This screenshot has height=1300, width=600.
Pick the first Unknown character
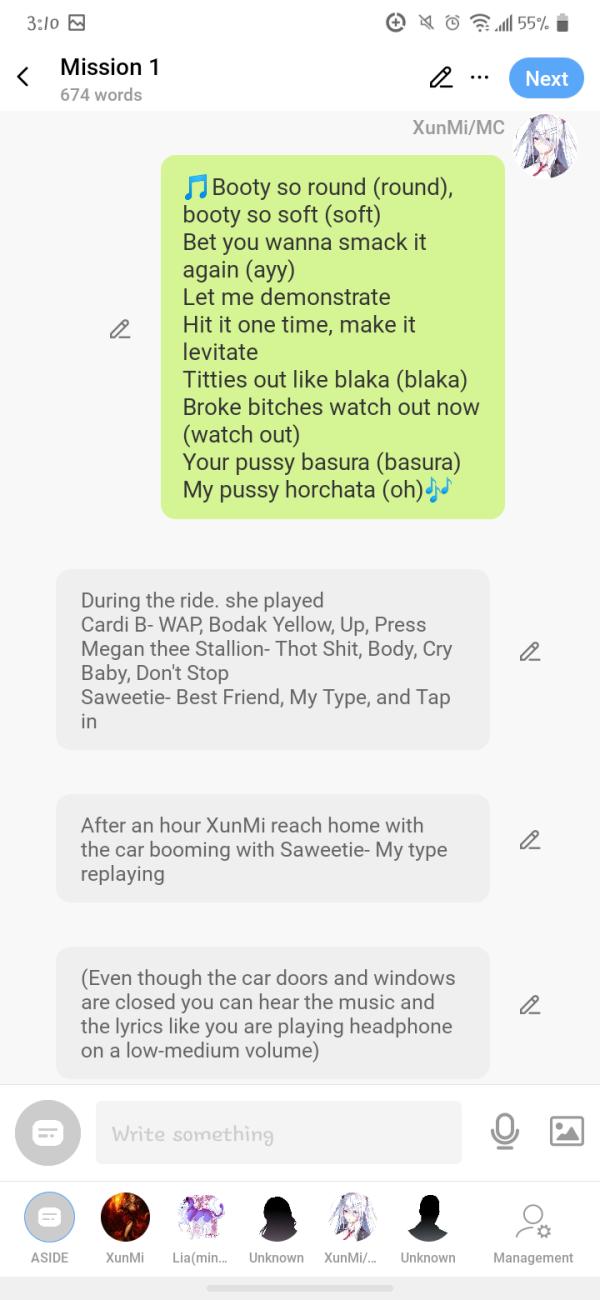pos(277,1218)
